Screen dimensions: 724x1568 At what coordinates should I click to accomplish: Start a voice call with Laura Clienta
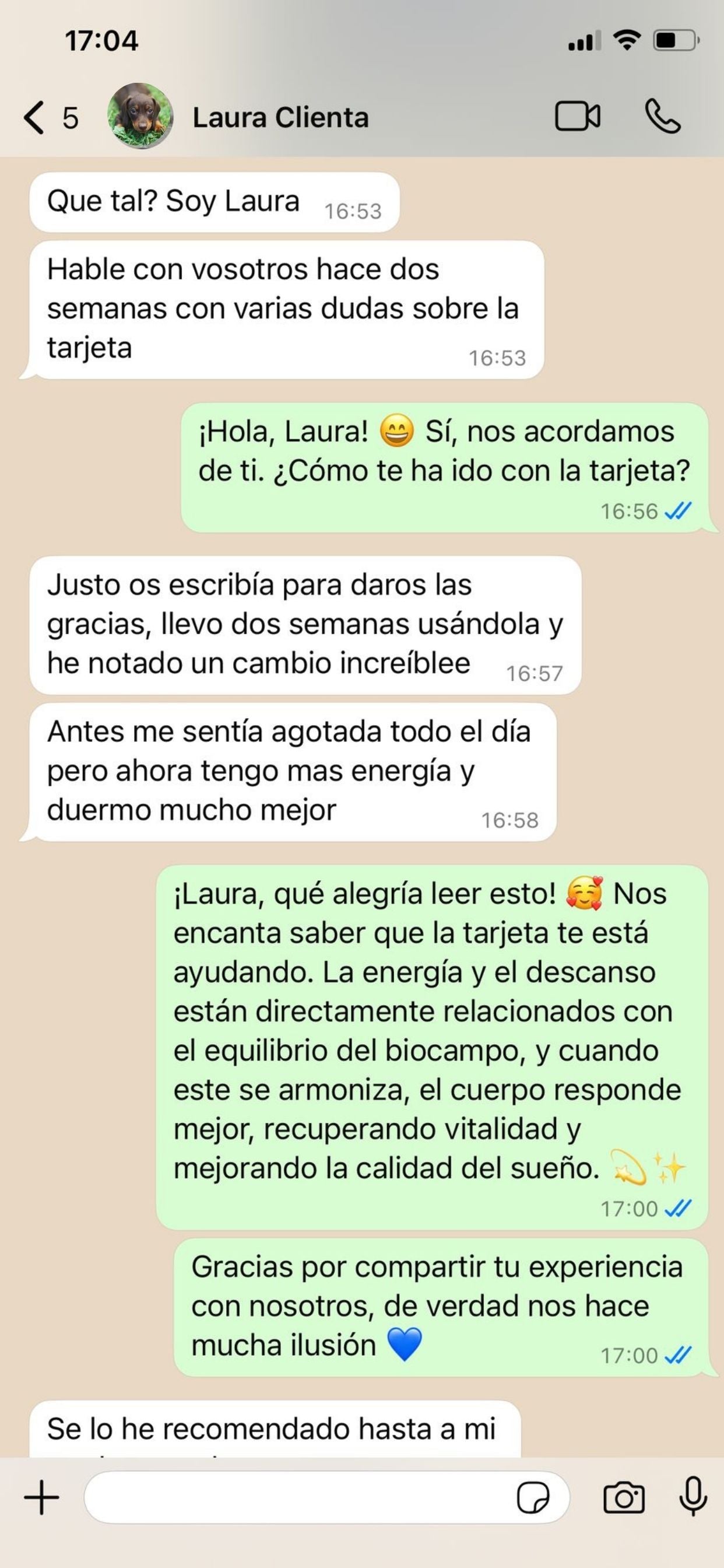click(663, 116)
